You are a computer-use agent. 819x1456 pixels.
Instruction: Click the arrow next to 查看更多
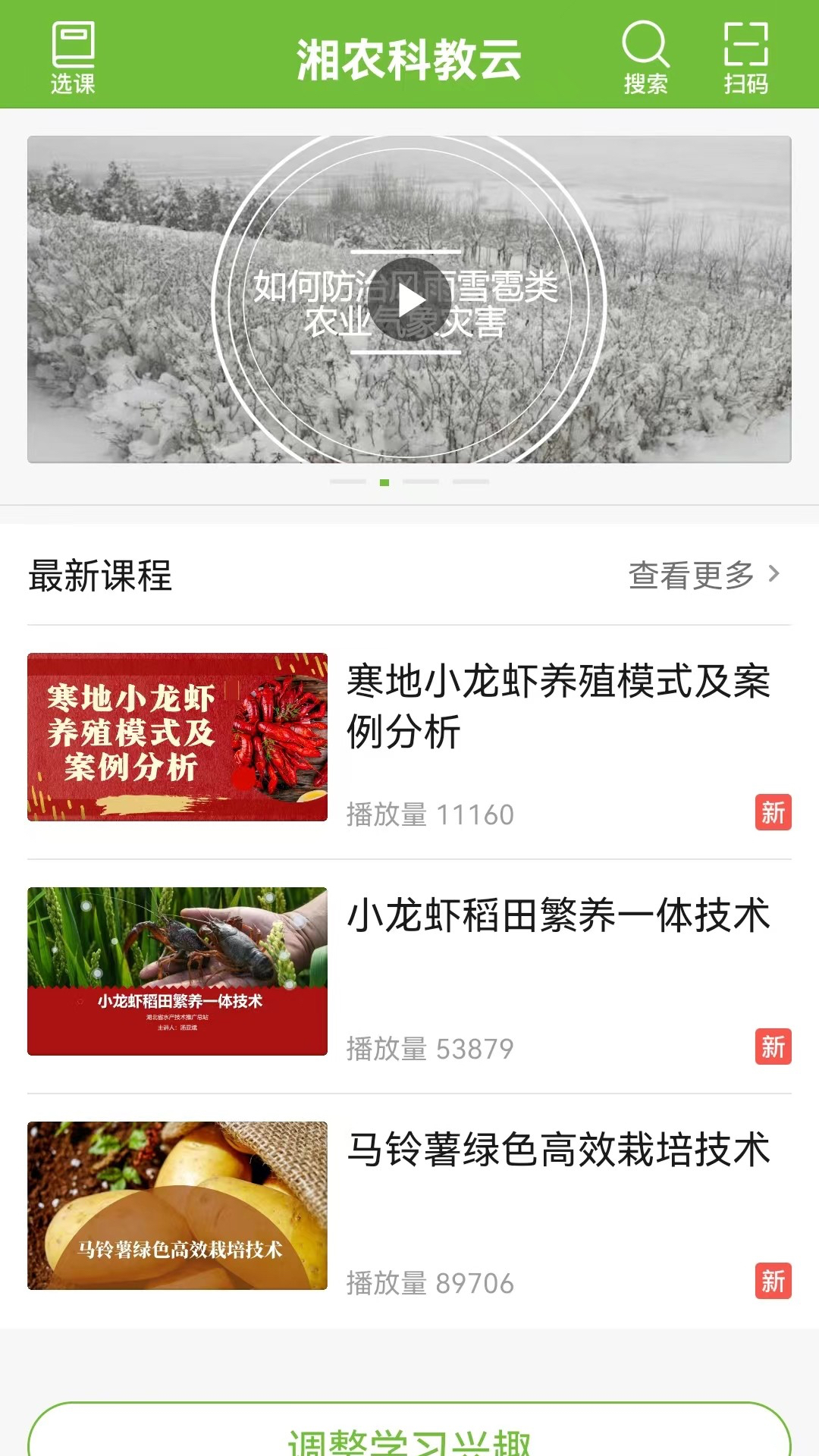[773, 576]
